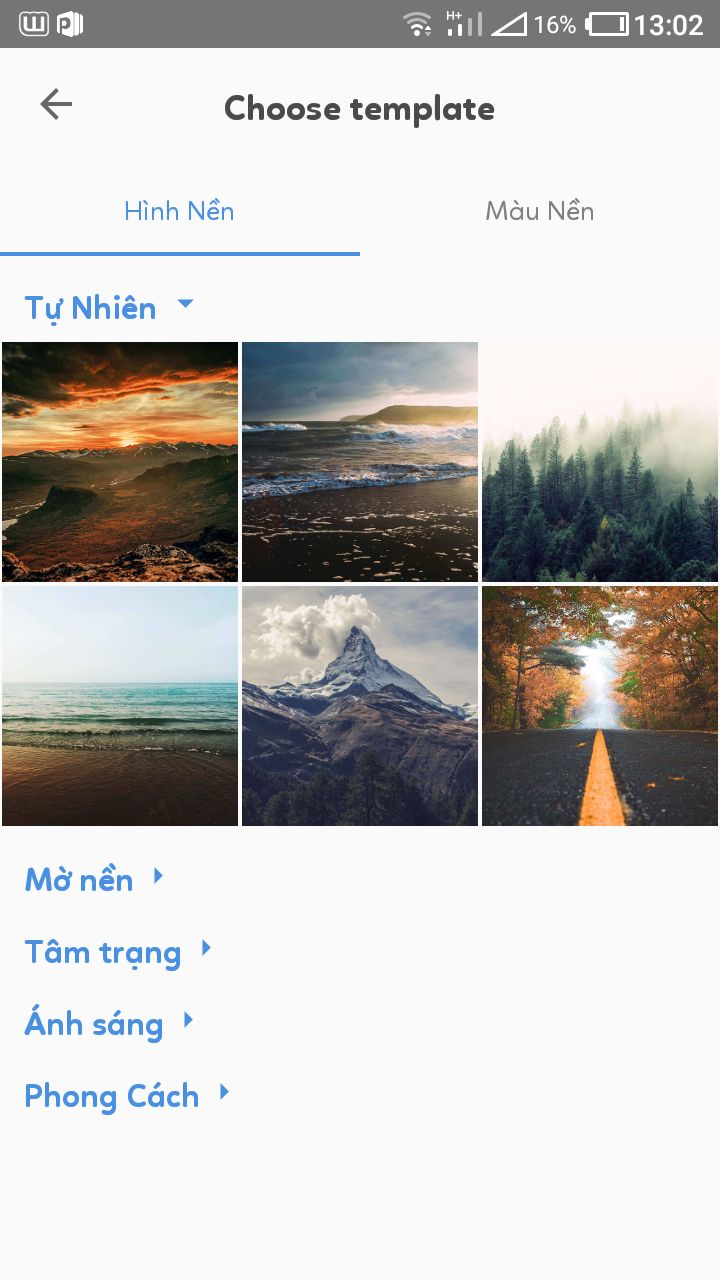Expand the Tâm trạng category
The width and height of the screenshot is (720, 1280).
(118, 952)
